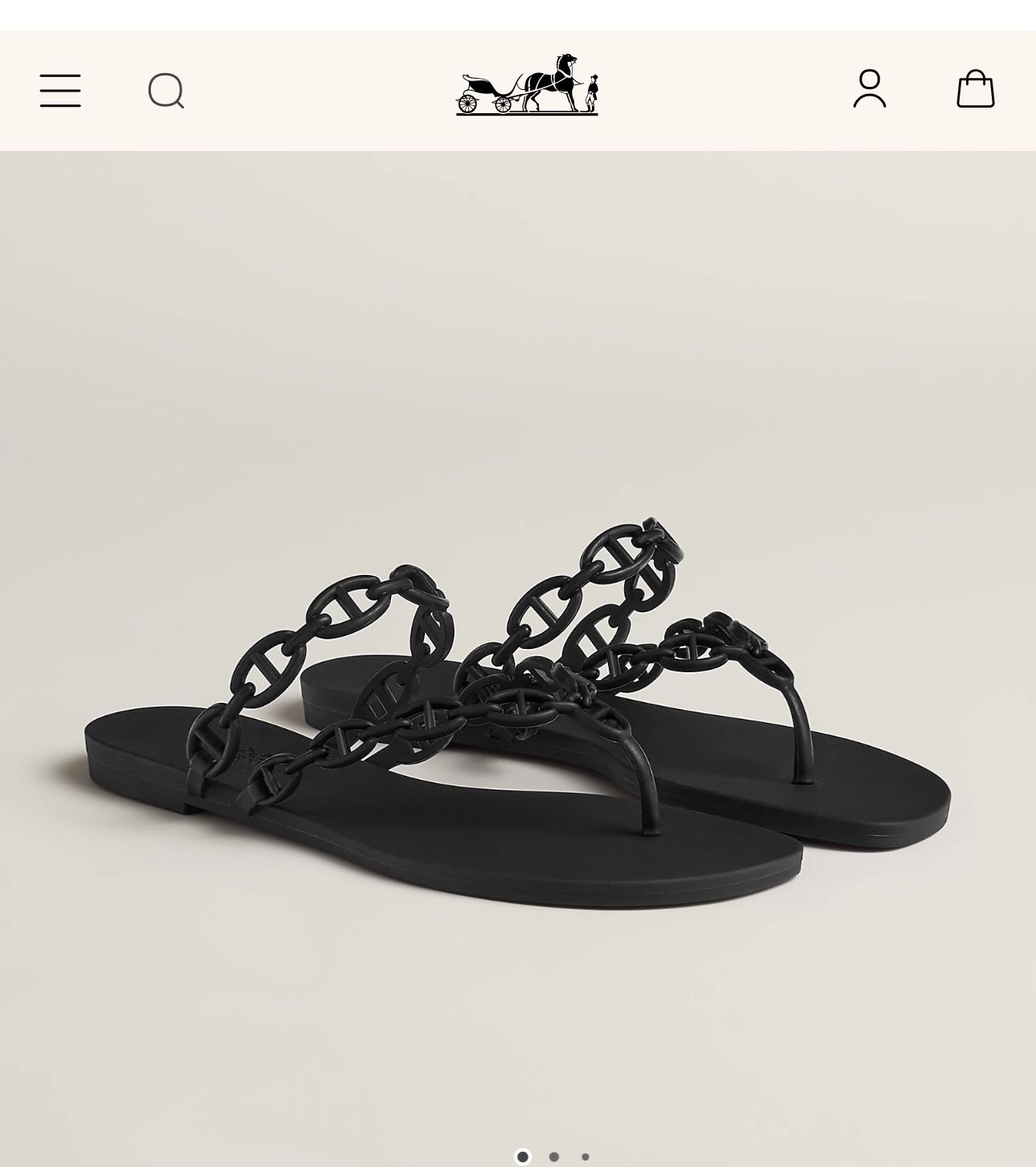Open the hamburger navigation menu
Image resolution: width=1036 pixels, height=1167 pixels.
[60, 90]
